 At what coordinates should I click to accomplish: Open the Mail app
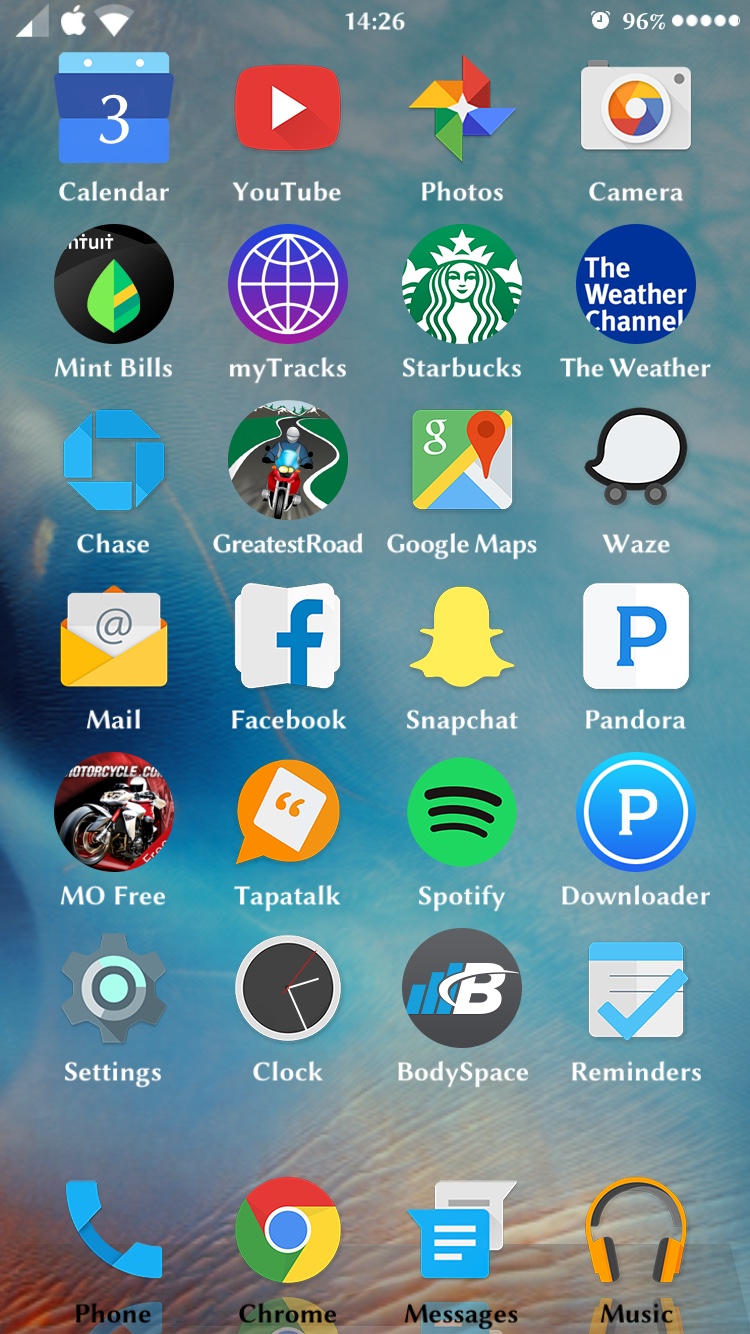[x=114, y=637]
